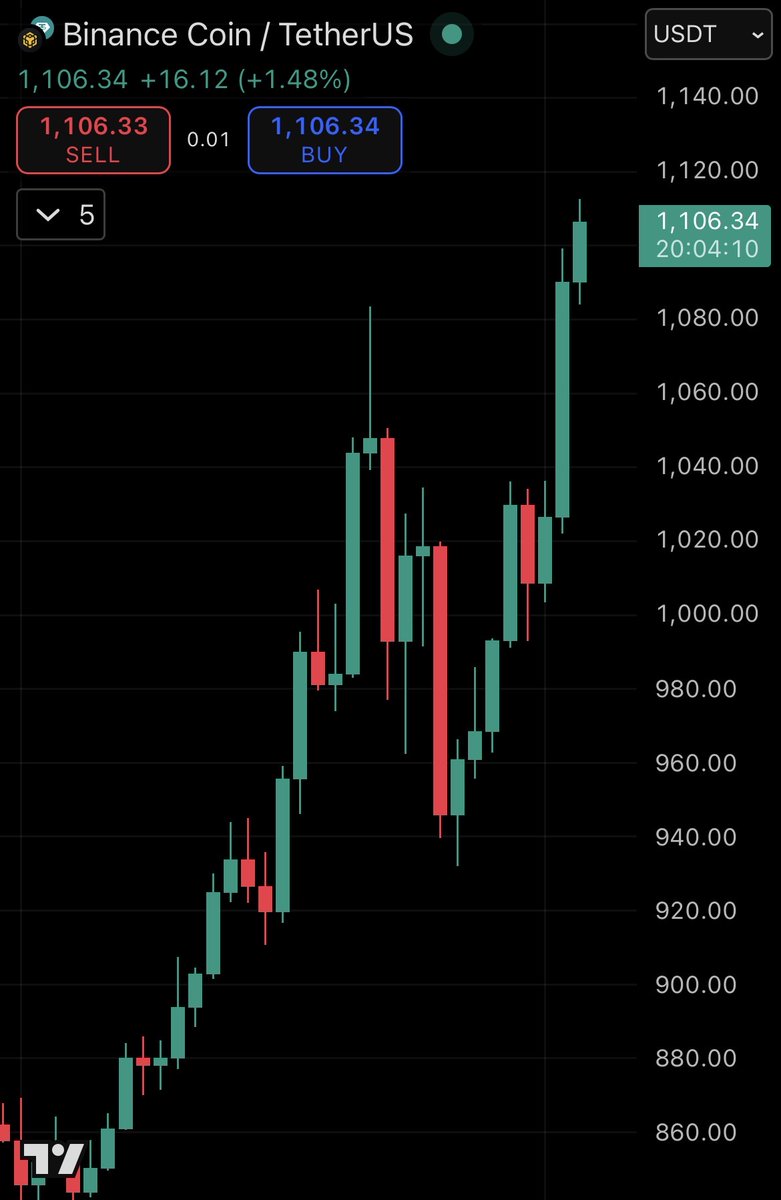Open the Binance Coin / TetherUS symbol title
Screen dimensions: 781x1200
coord(237,35)
